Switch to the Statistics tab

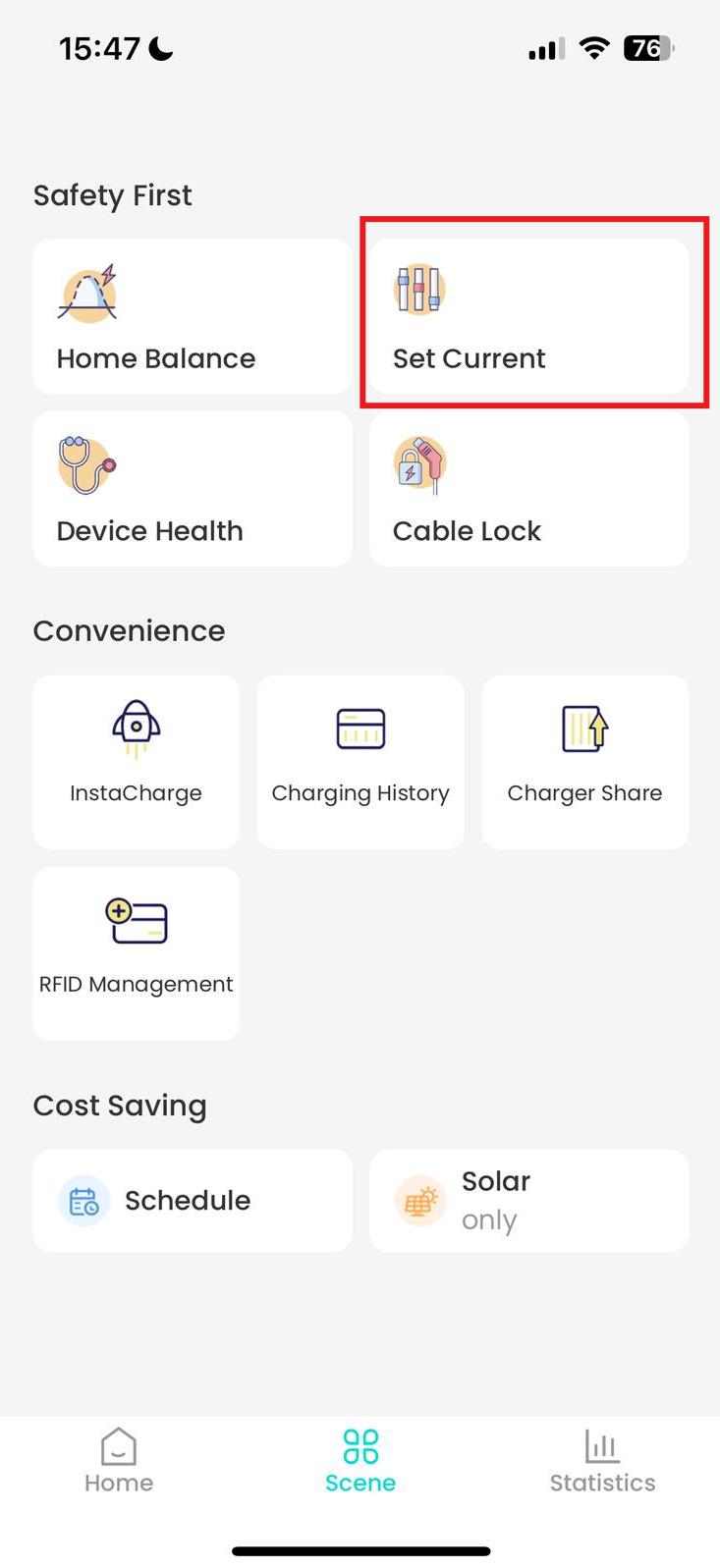(602, 1462)
